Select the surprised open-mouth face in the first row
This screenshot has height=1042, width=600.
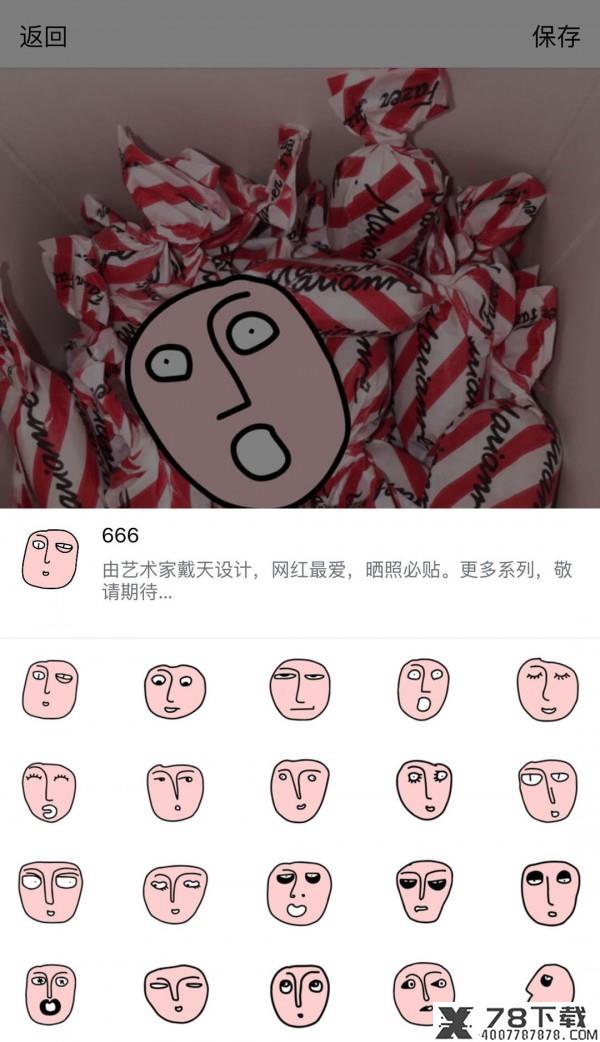pos(424,689)
